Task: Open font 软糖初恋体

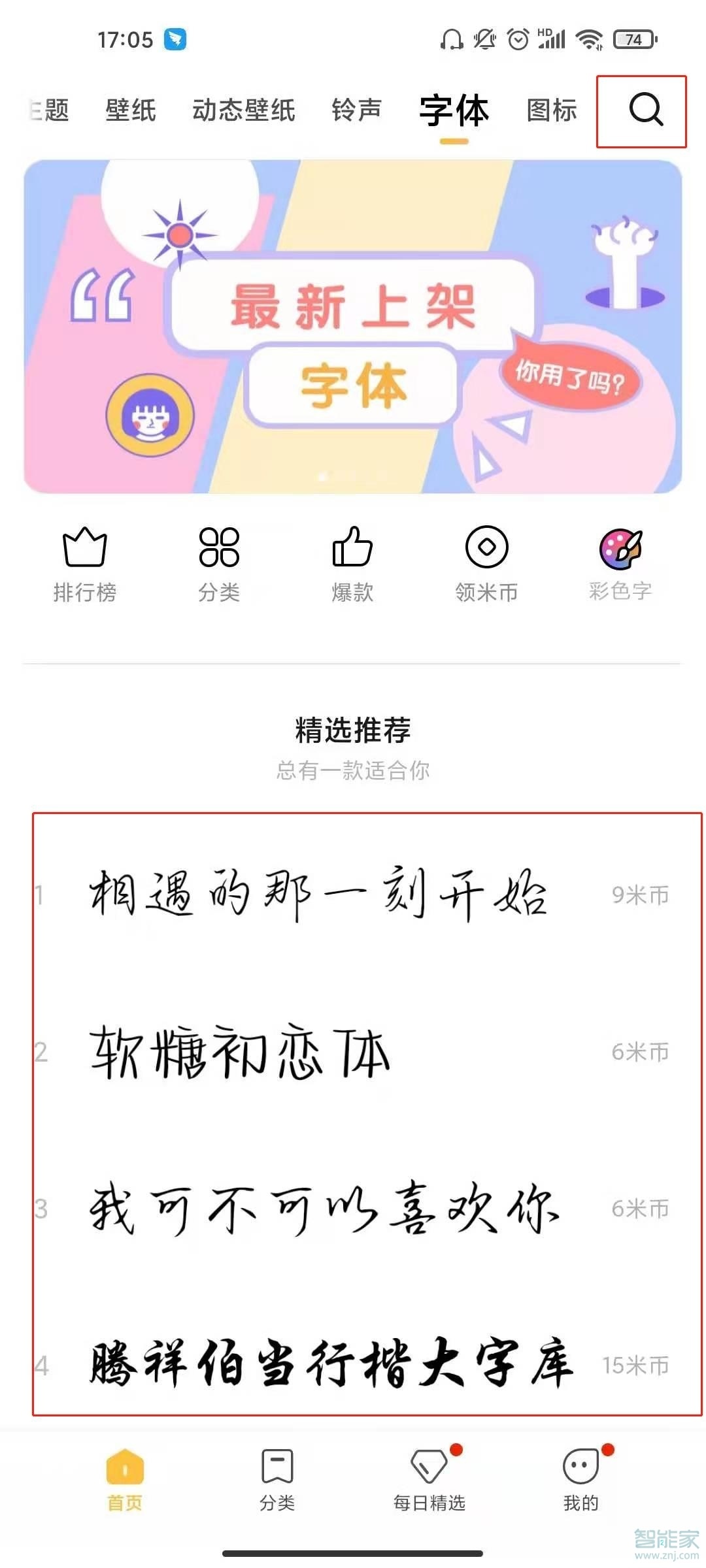Action: pos(241,1051)
